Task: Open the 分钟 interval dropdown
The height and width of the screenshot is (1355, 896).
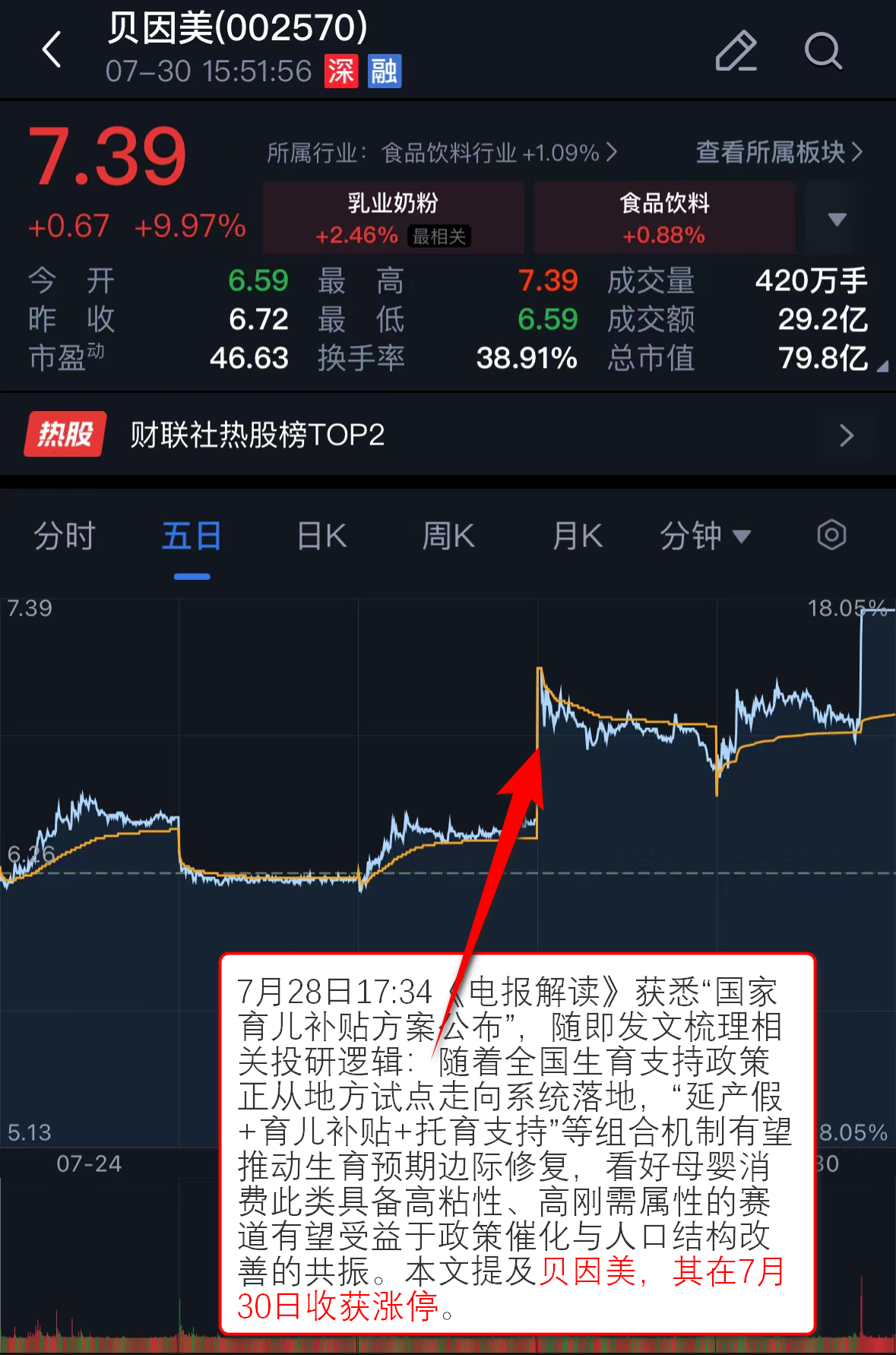Action: (x=704, y=537)
